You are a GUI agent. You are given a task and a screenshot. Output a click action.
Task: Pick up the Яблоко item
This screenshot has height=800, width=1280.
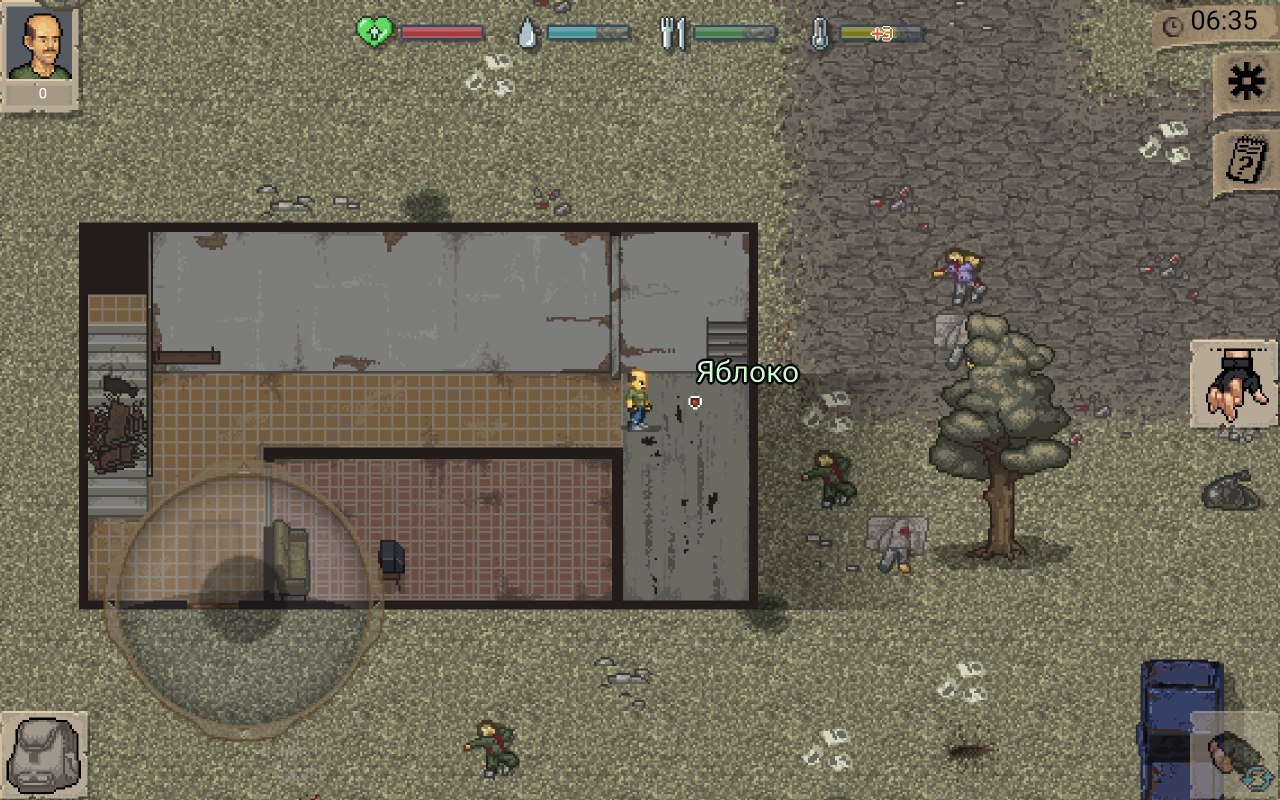pyautogui.click(x=695, y=401)
